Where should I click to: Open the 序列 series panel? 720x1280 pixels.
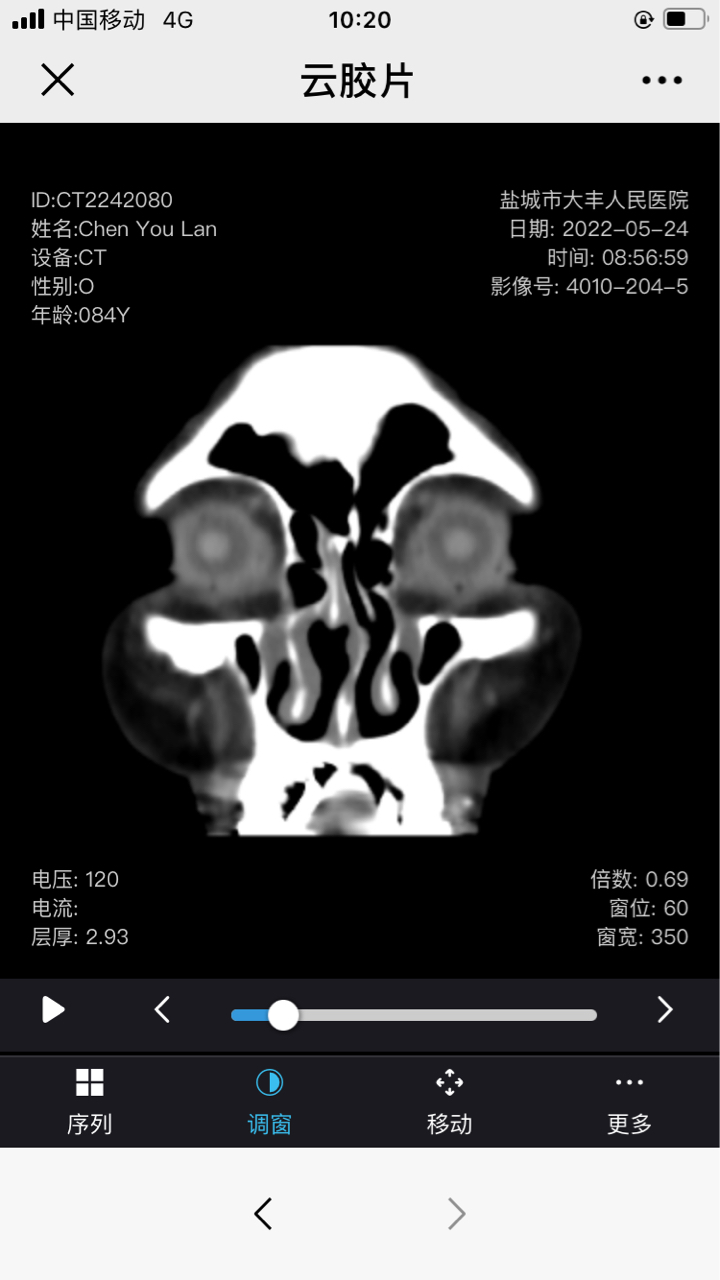tap(90, 1100)
